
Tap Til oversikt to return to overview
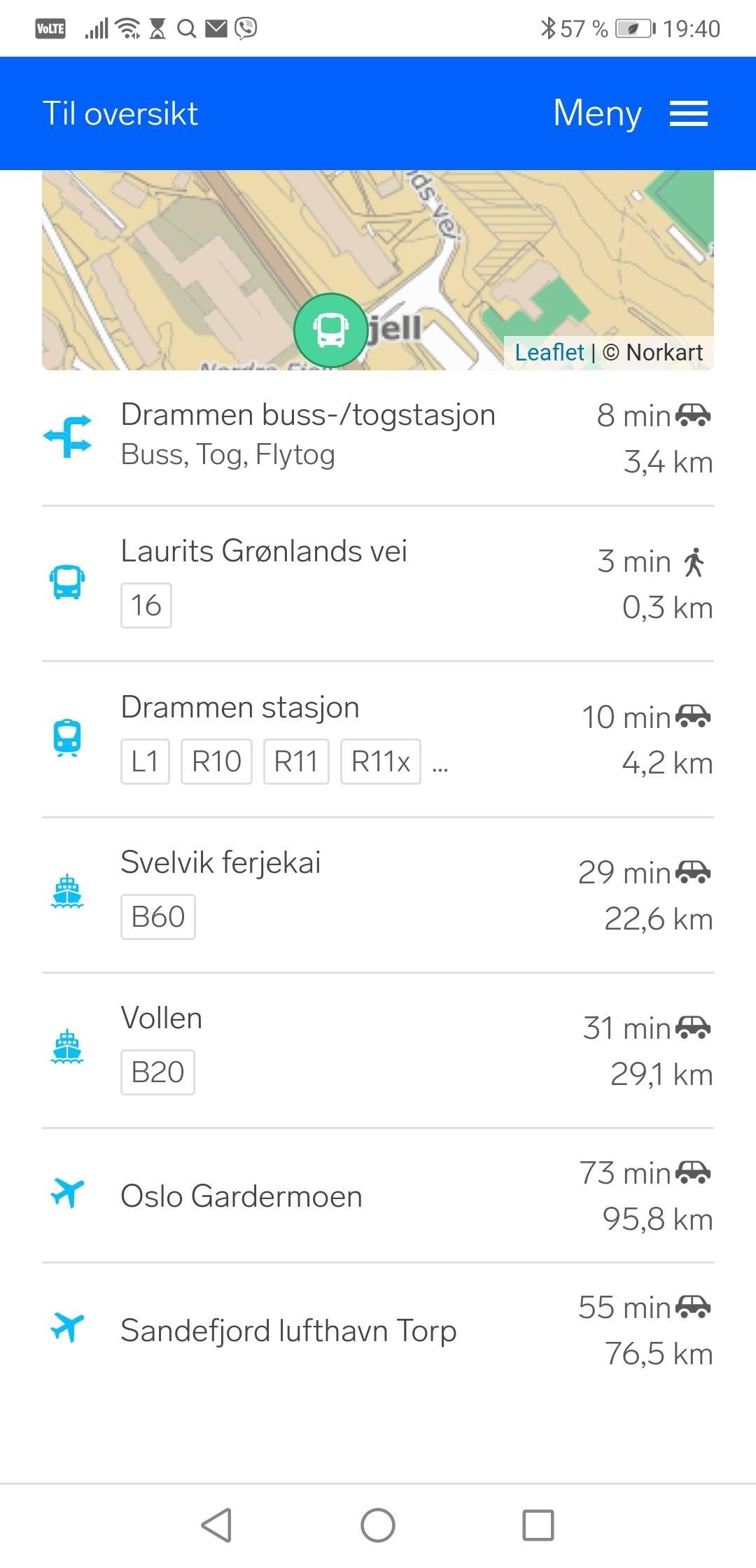120,113
